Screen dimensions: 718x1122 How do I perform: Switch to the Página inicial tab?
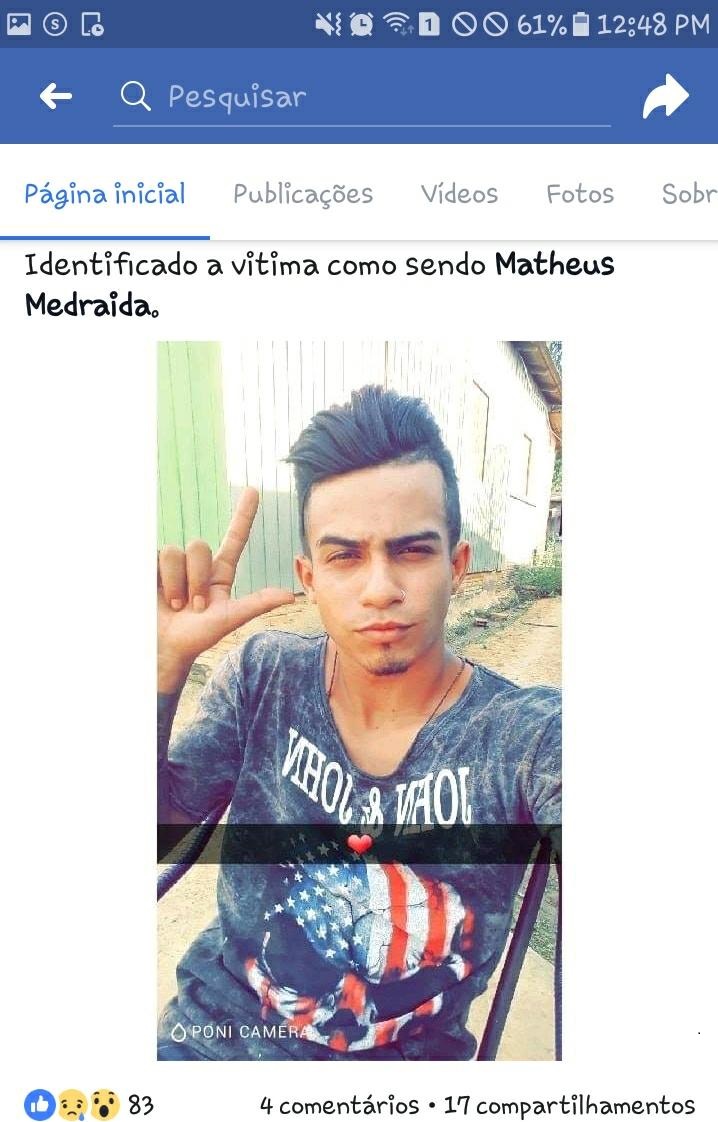[105, 194]
